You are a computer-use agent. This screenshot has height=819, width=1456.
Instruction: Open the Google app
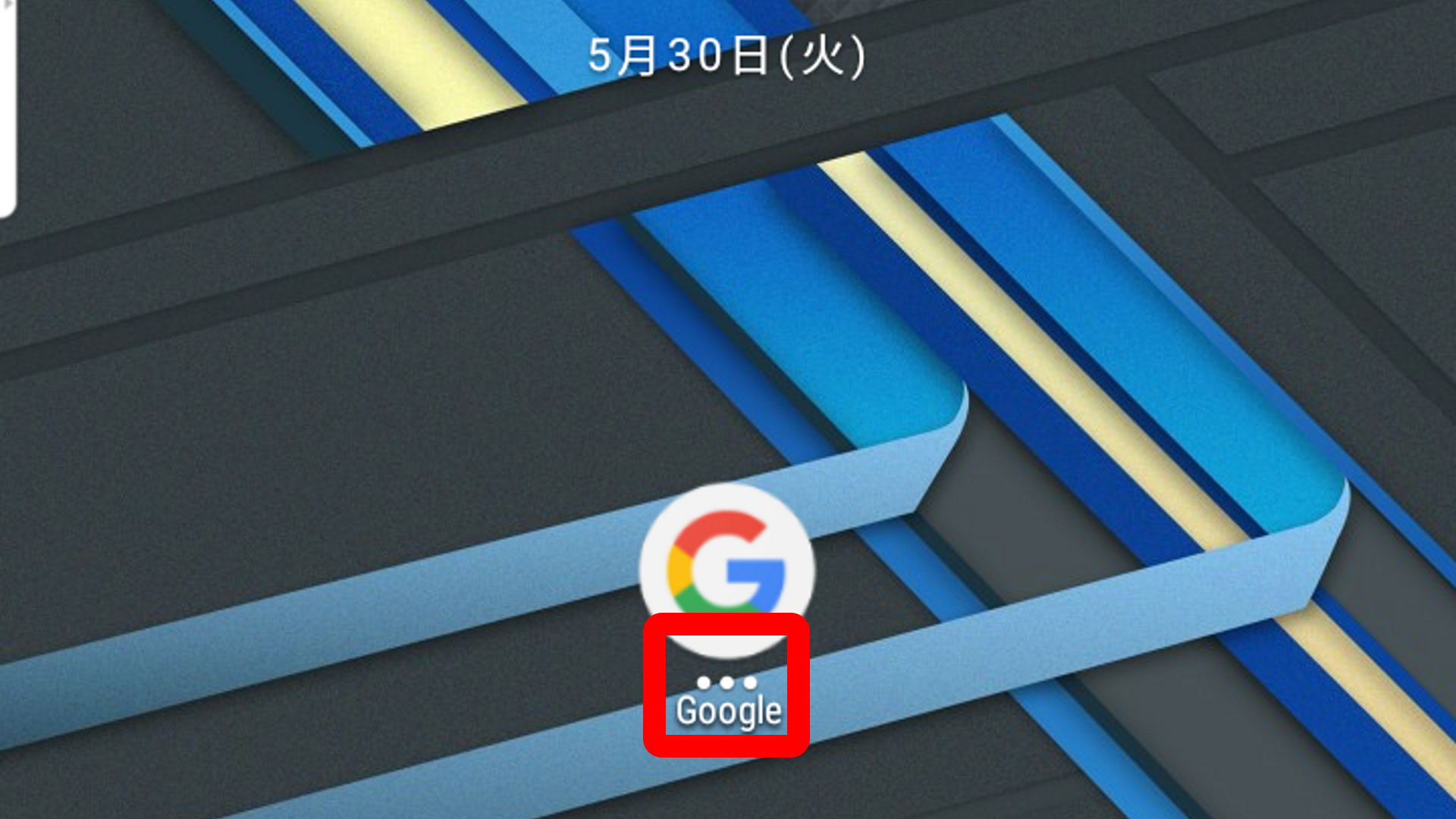[726, 570]
